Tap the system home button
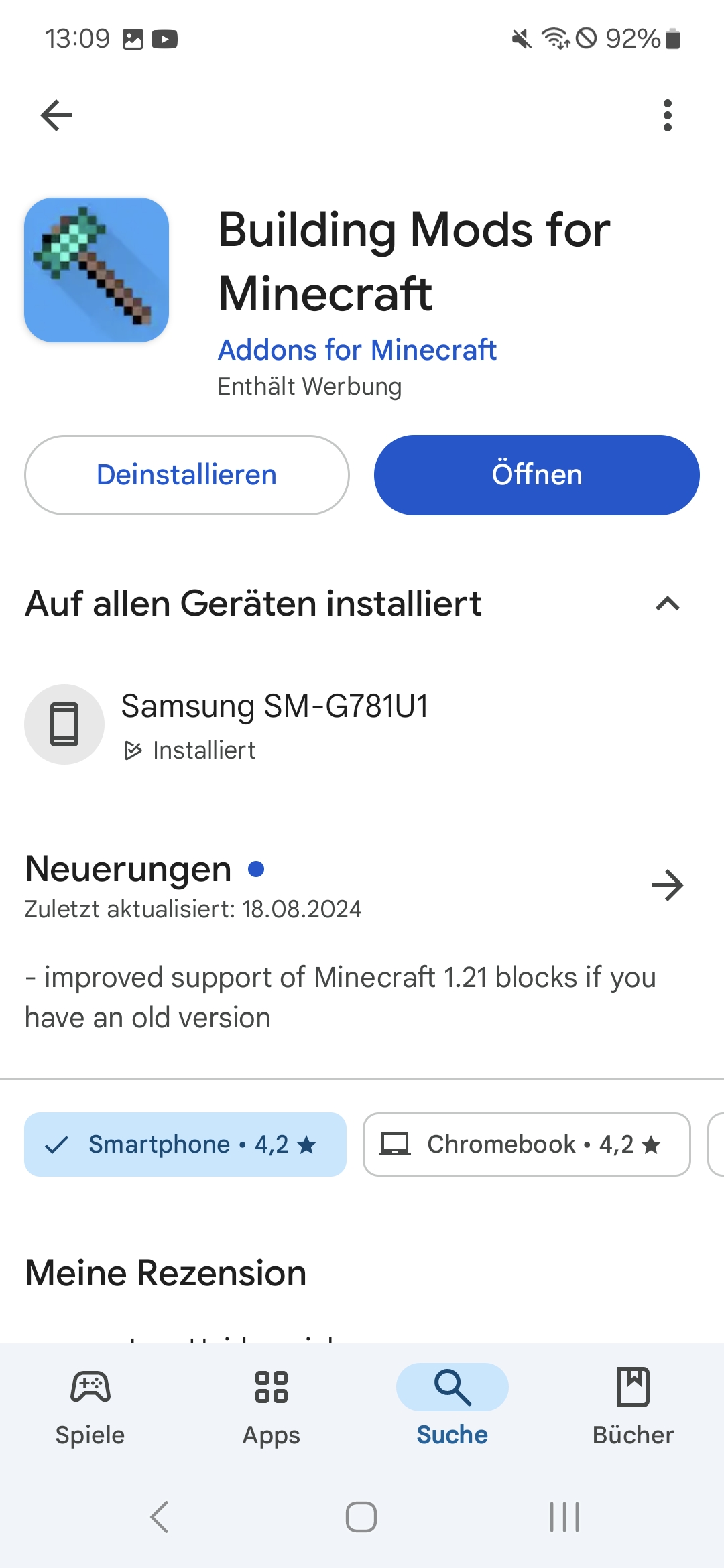 (x=361, y=1517)
